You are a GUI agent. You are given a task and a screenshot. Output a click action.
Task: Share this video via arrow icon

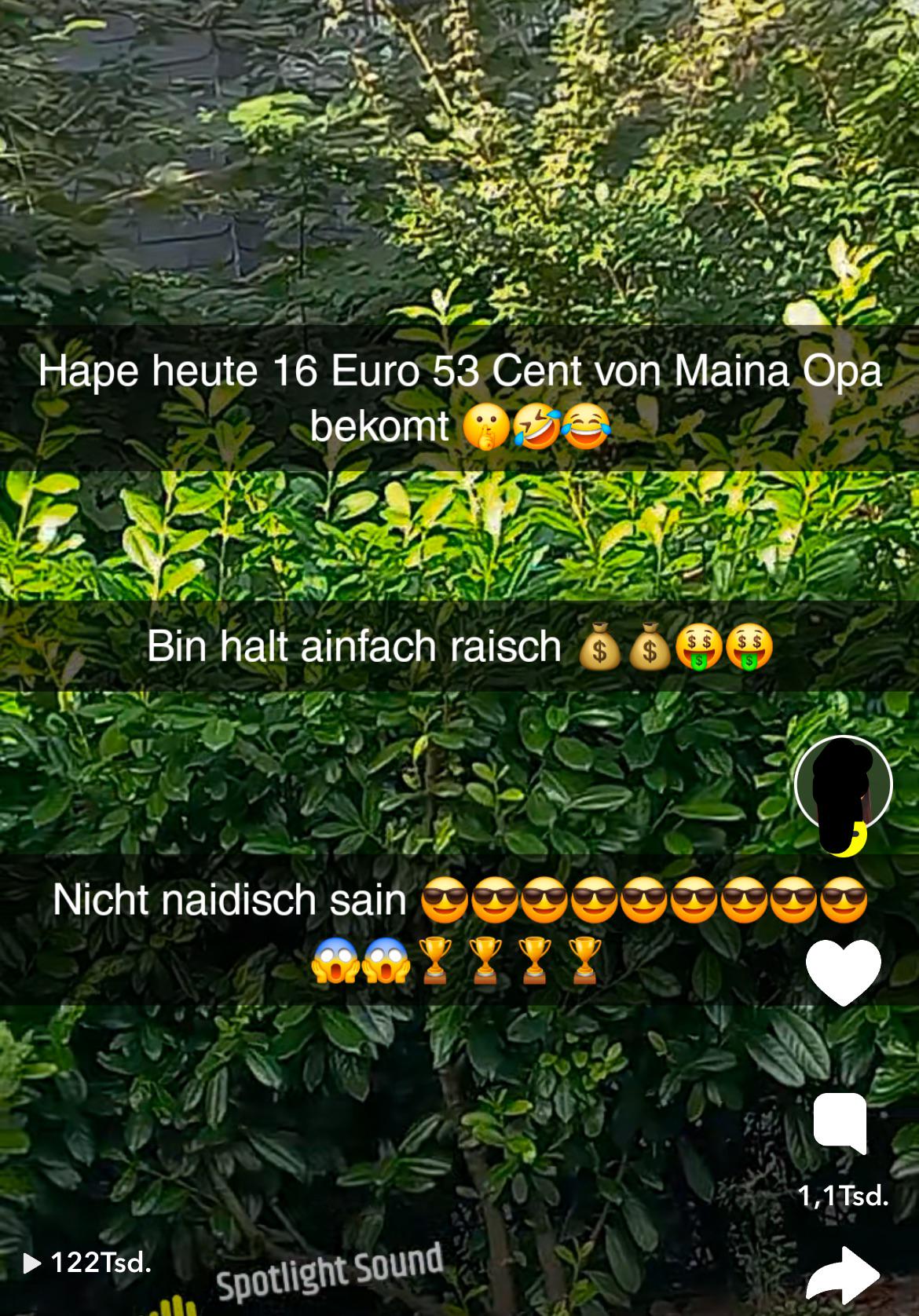(x=842, y=1274)
